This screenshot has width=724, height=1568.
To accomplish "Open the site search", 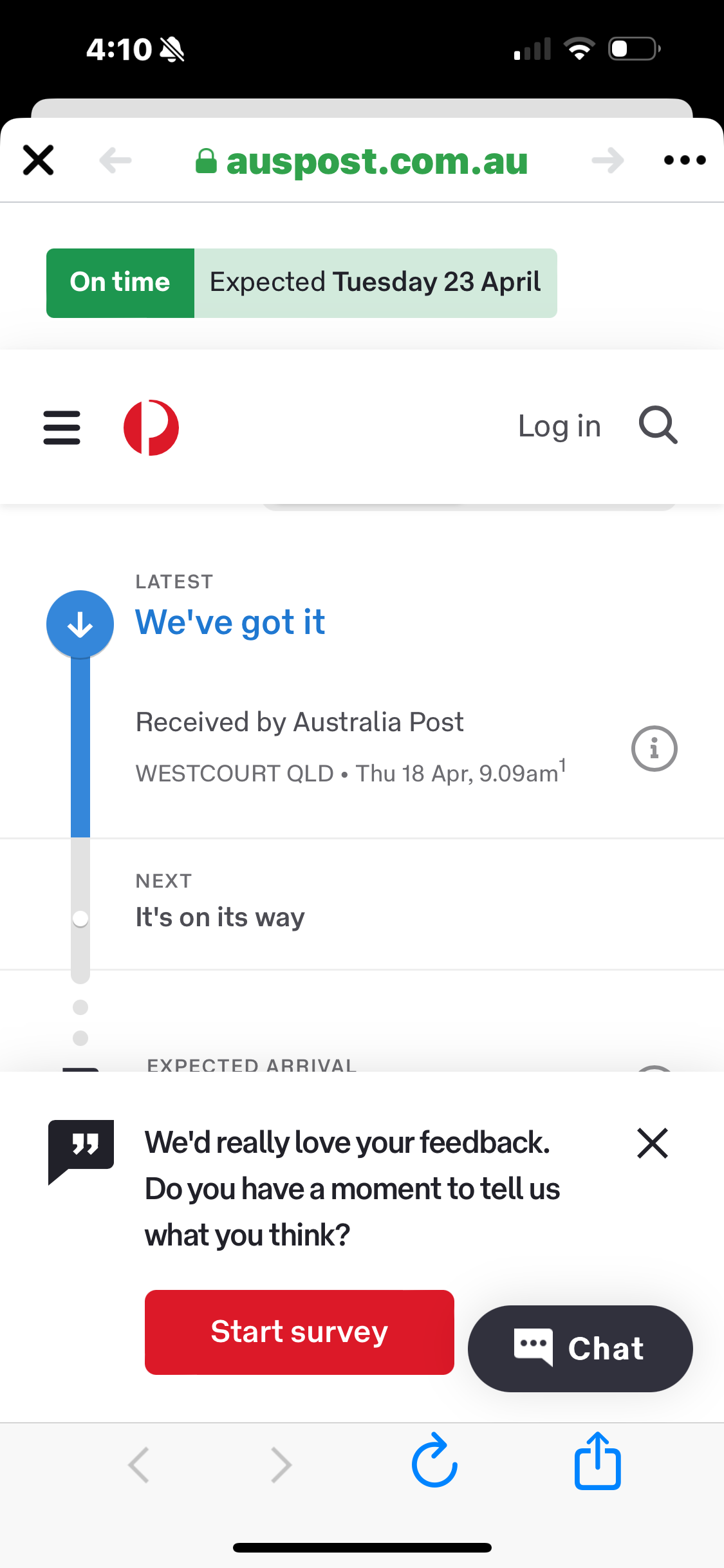I will (658, 425).
